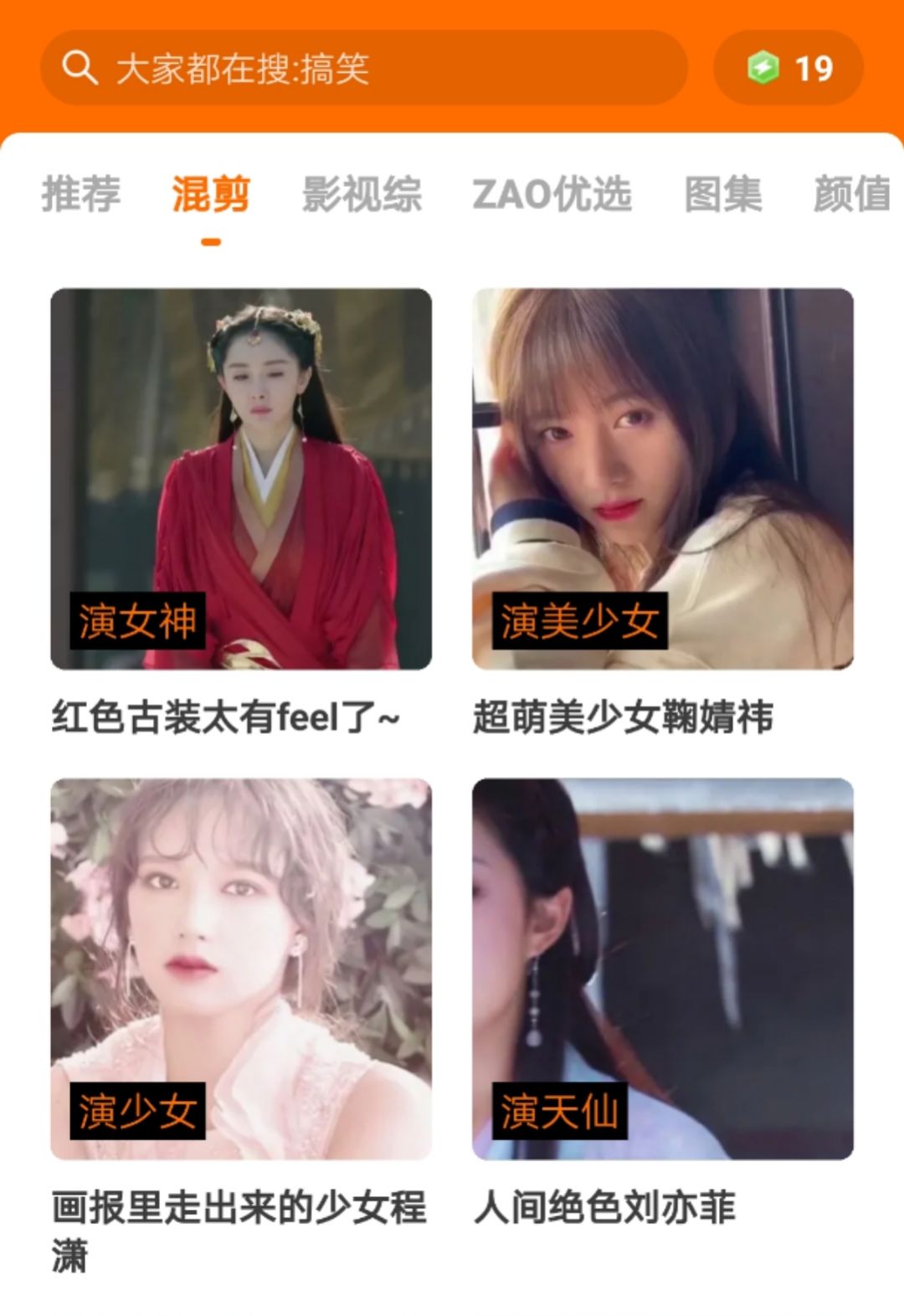Image resolution: width=904 pixels, height=1316 pixels.
Task: Go to the 颜值 tab
Action: coord(852,194)
